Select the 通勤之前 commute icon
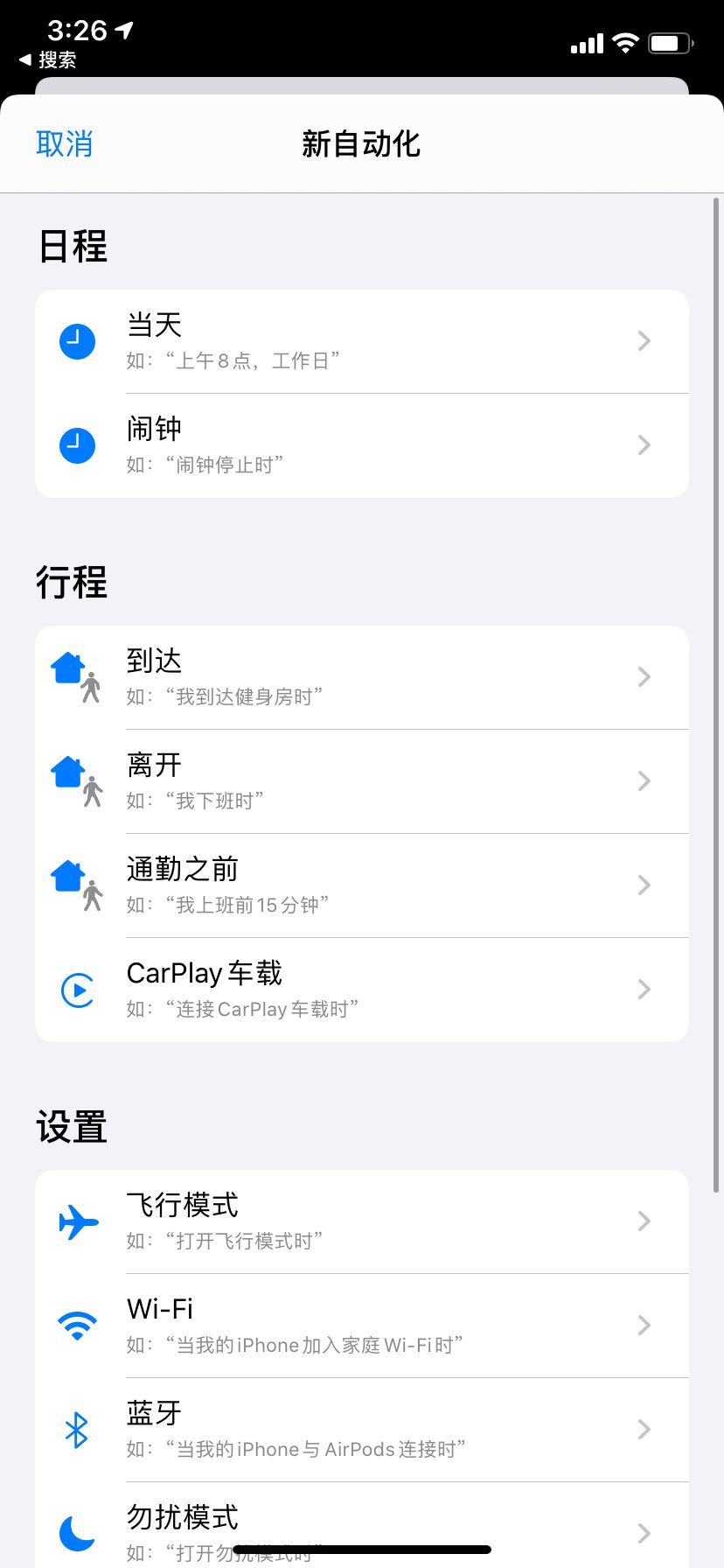Viewport: 724px width, 1568px height. click(77, 885)
